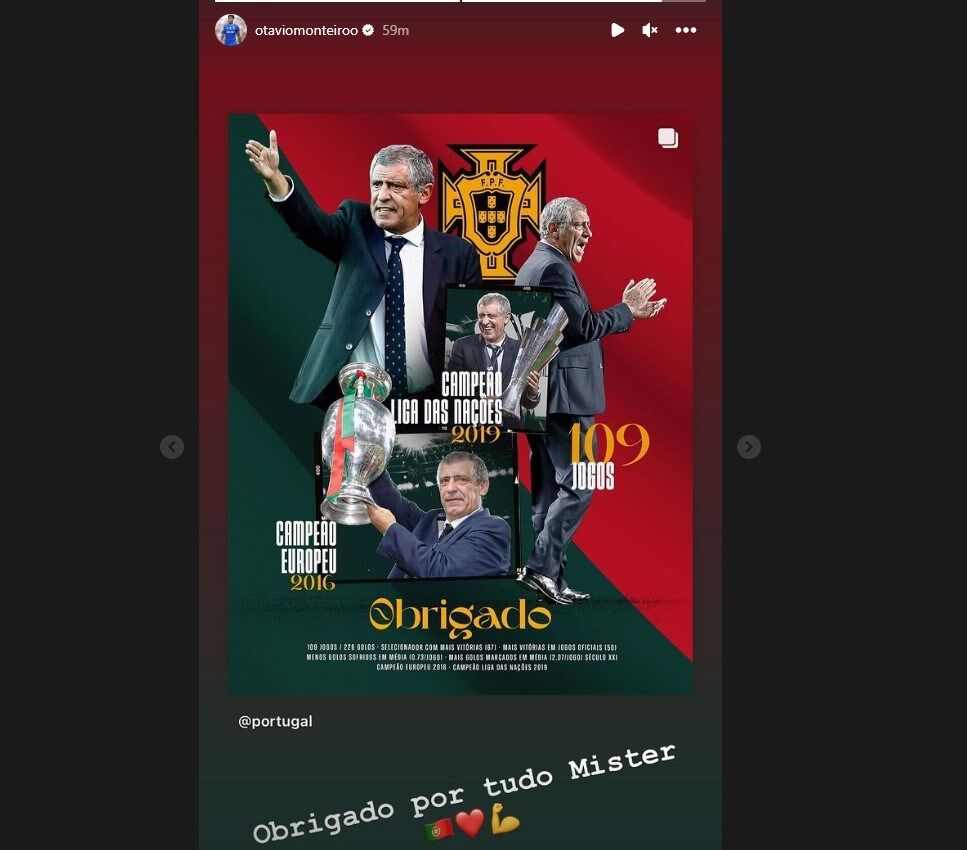Screen dimensions: 967x850
Task: Open the story options menu
Action: click(x=685, y=31)
